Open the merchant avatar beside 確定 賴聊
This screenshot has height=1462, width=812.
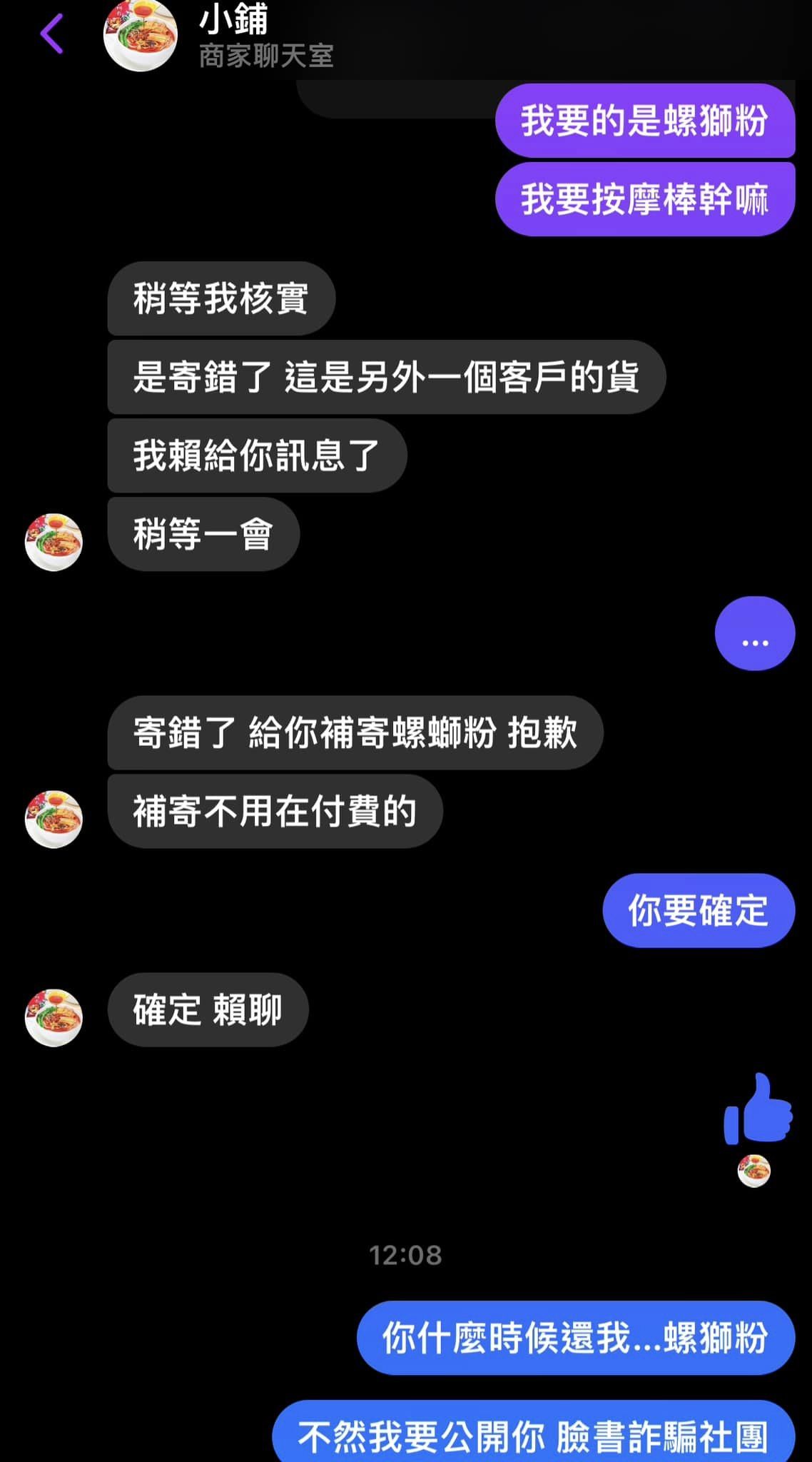click(54, 1017)
